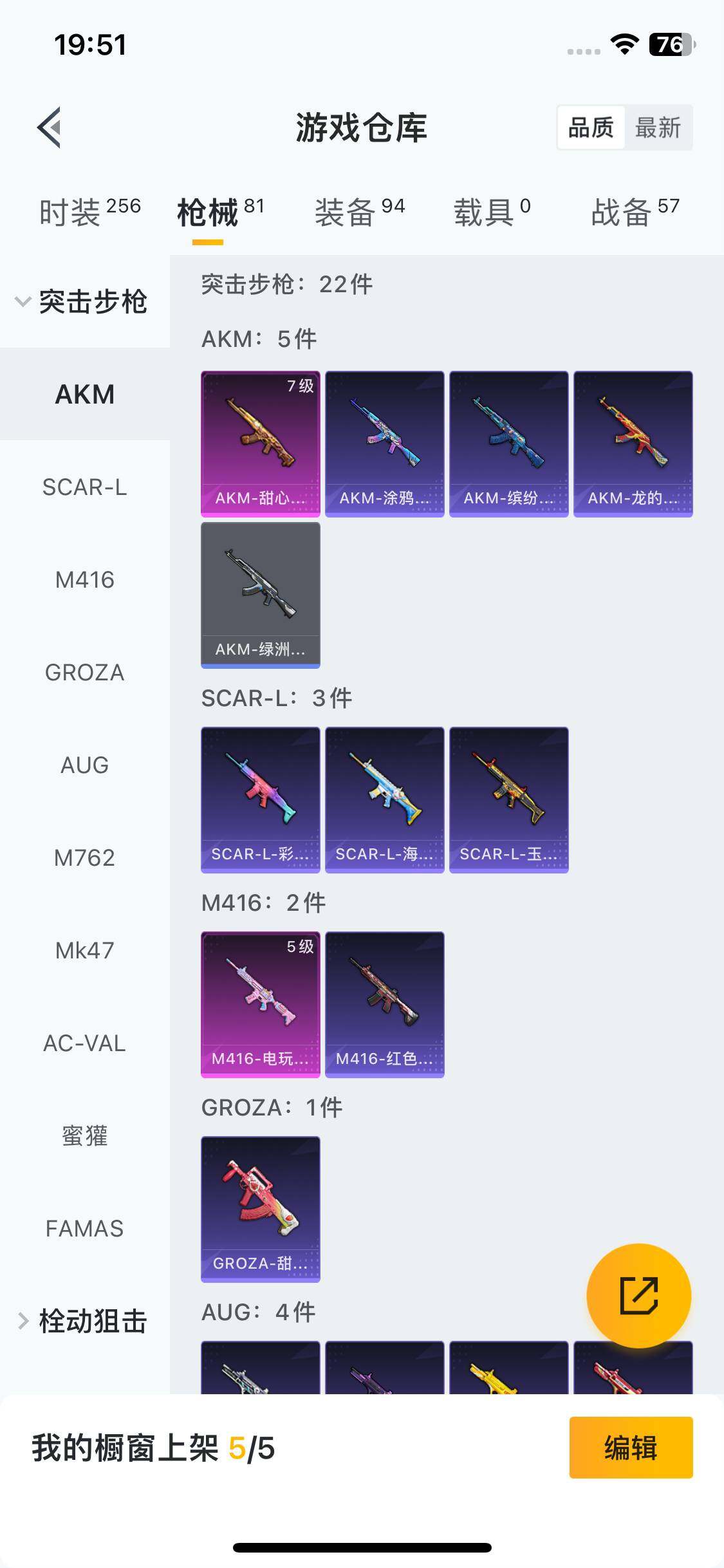Open the M416-电玩 skin card
Viewport: 724px width, 1568px height.
[260, 1004]
